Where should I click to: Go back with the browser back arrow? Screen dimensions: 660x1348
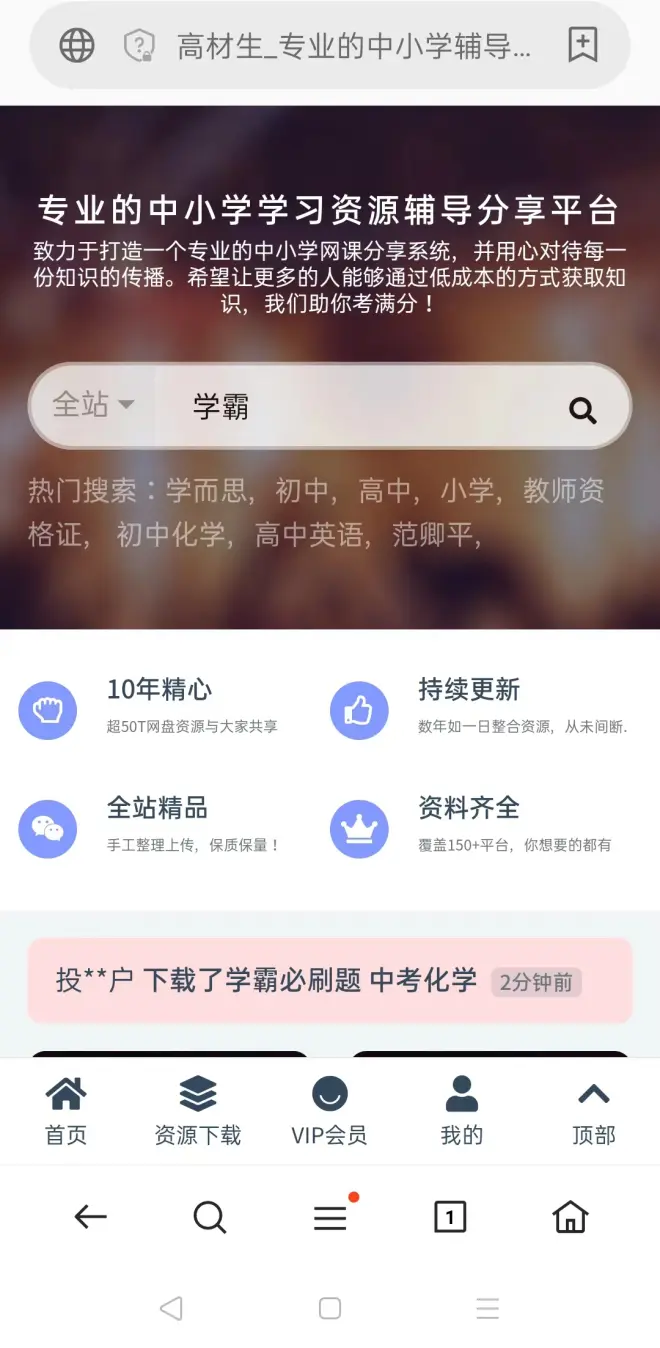[90, 1216]
